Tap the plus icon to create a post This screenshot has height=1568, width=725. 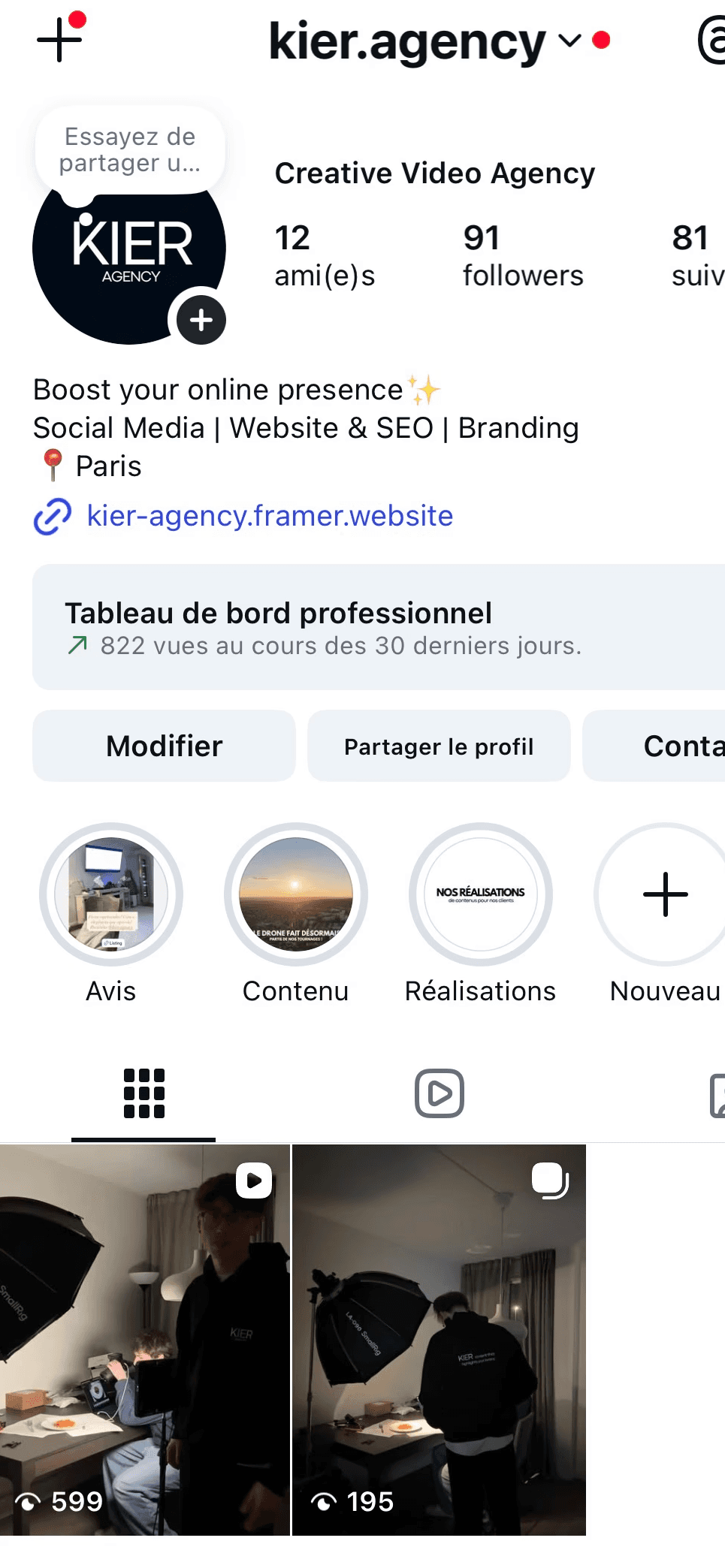pyautogui.click(x=59, y=40)
